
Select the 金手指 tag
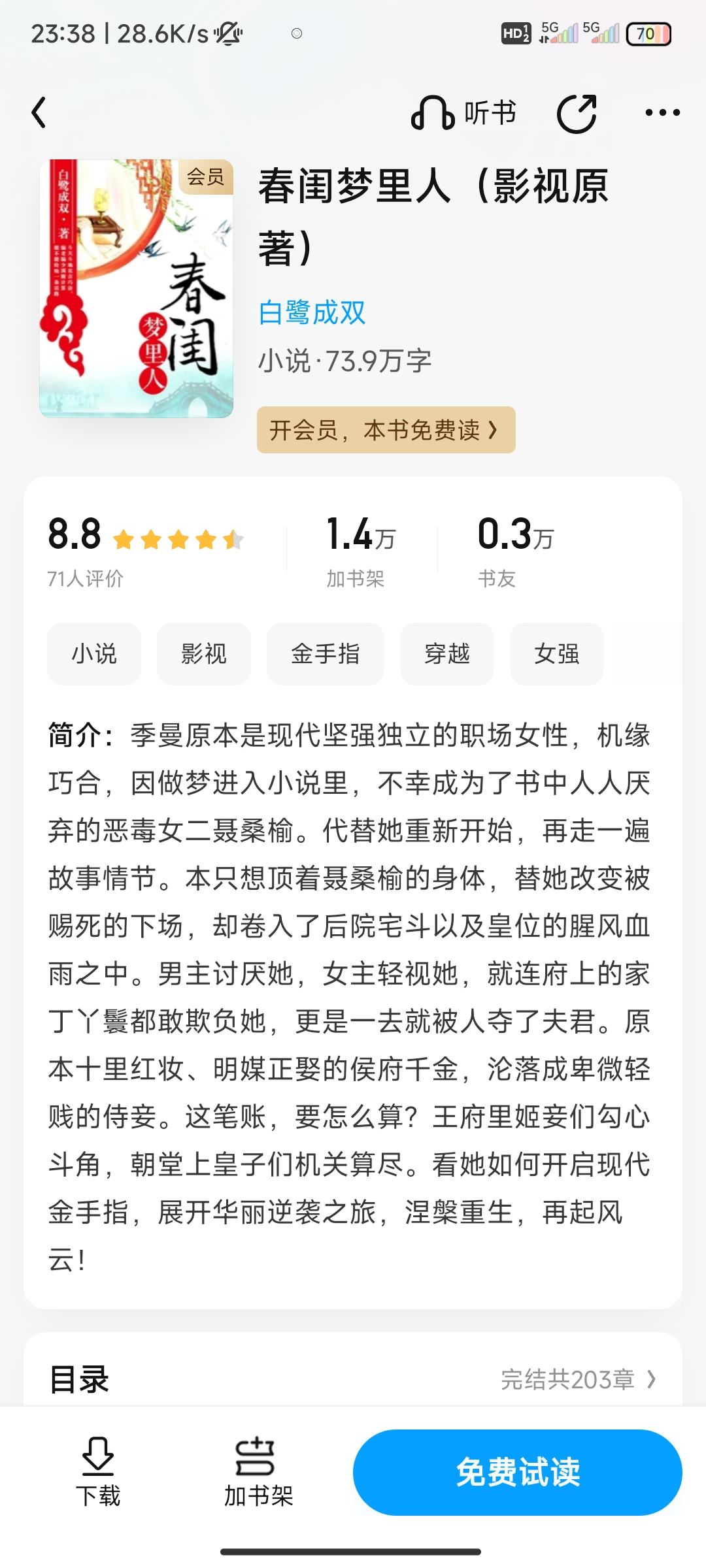click(326, 653)
